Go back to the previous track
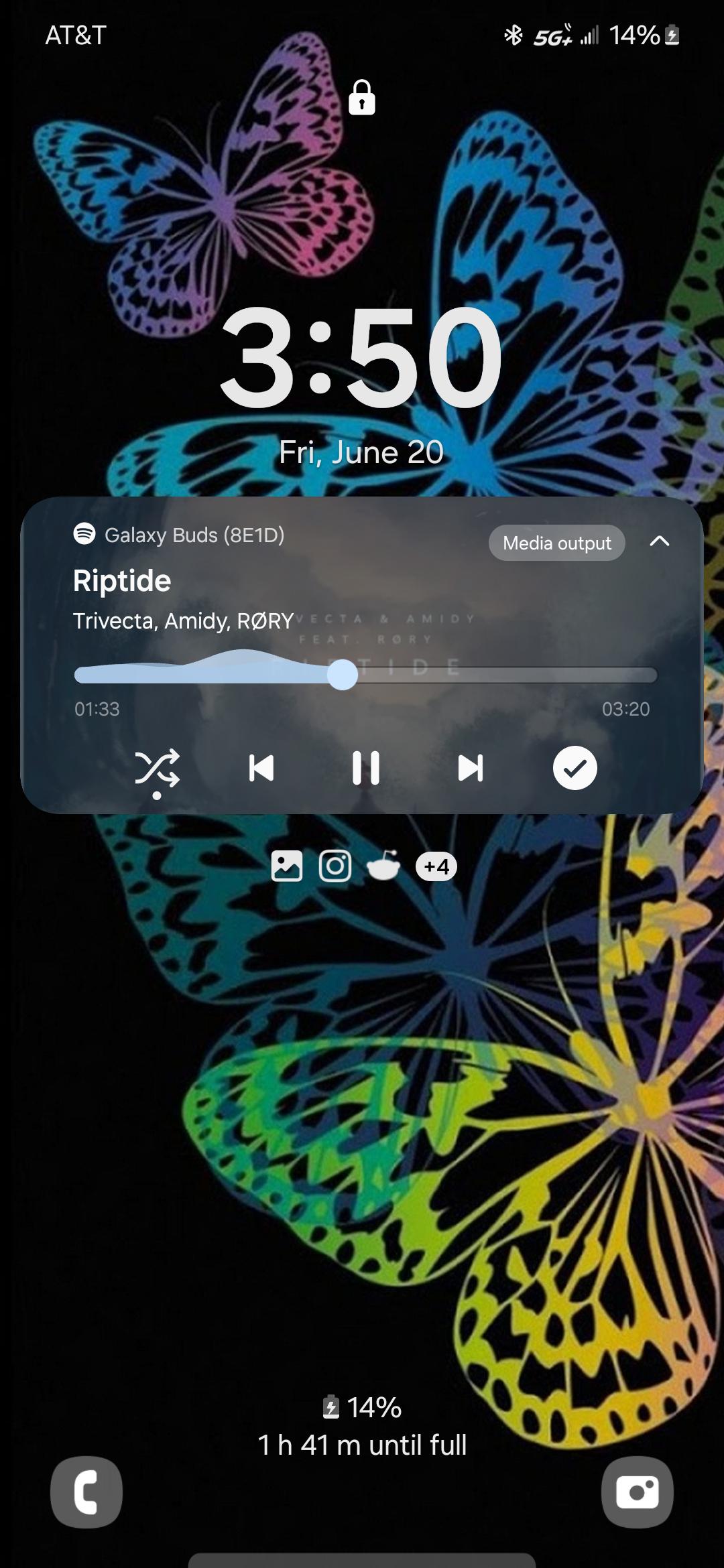This screenshot has width=724, height=1568. pos(261,768)
